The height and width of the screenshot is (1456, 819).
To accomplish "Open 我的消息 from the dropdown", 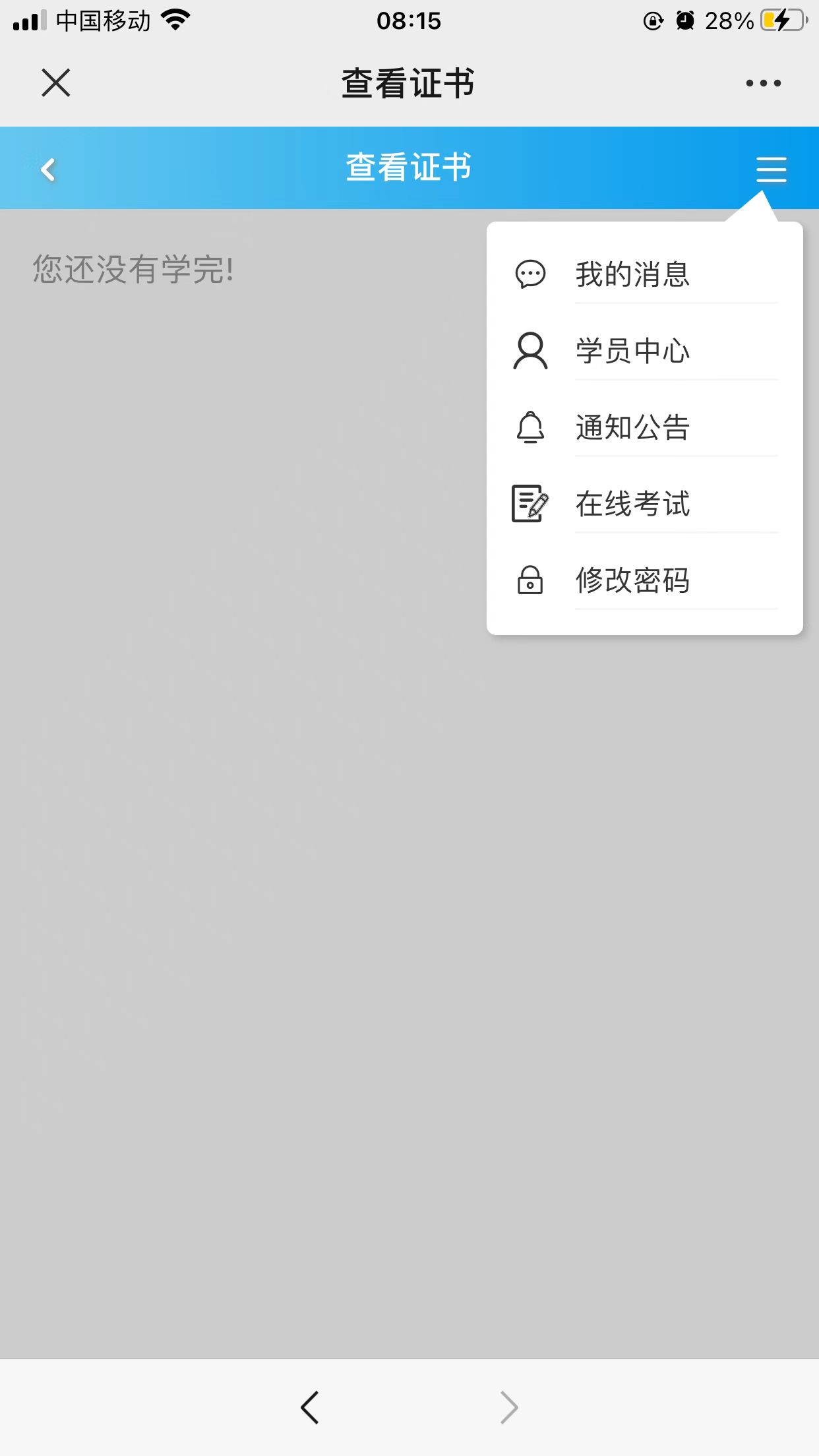I will point(645,274).
